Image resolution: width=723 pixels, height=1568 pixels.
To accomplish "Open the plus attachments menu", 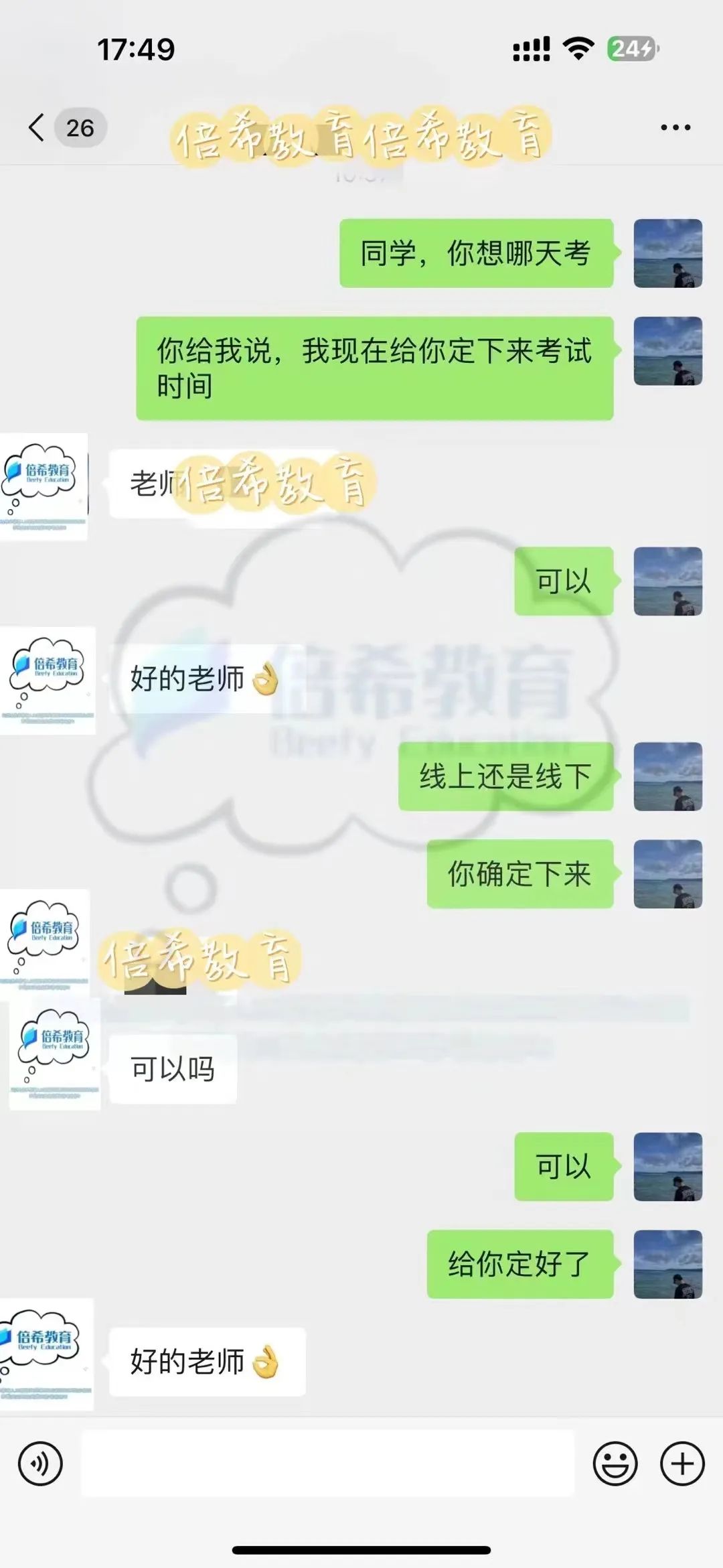I will pyautogui.click(x=682, y=1464).
